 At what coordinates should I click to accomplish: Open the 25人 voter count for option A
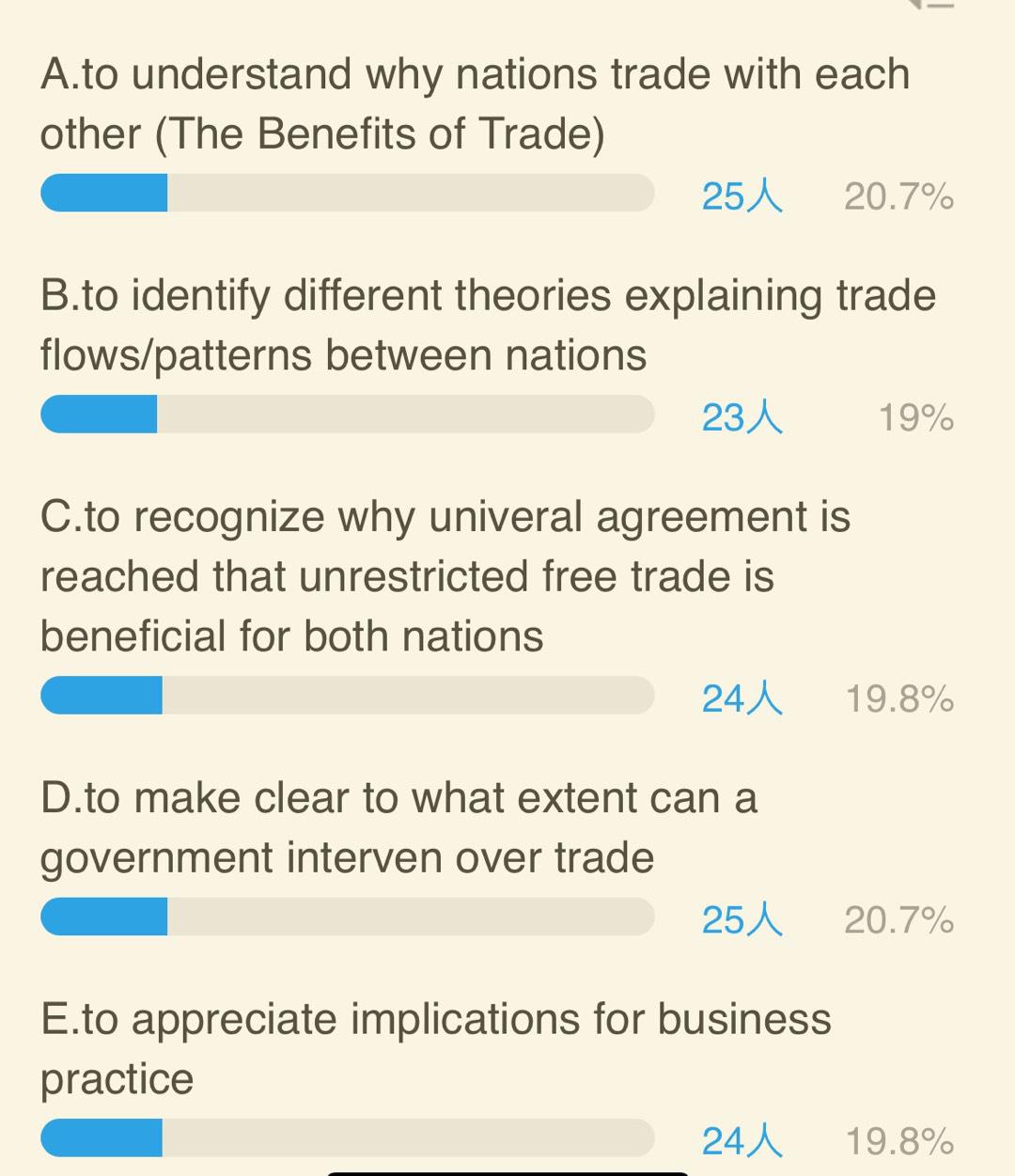[x=742, y=196]
